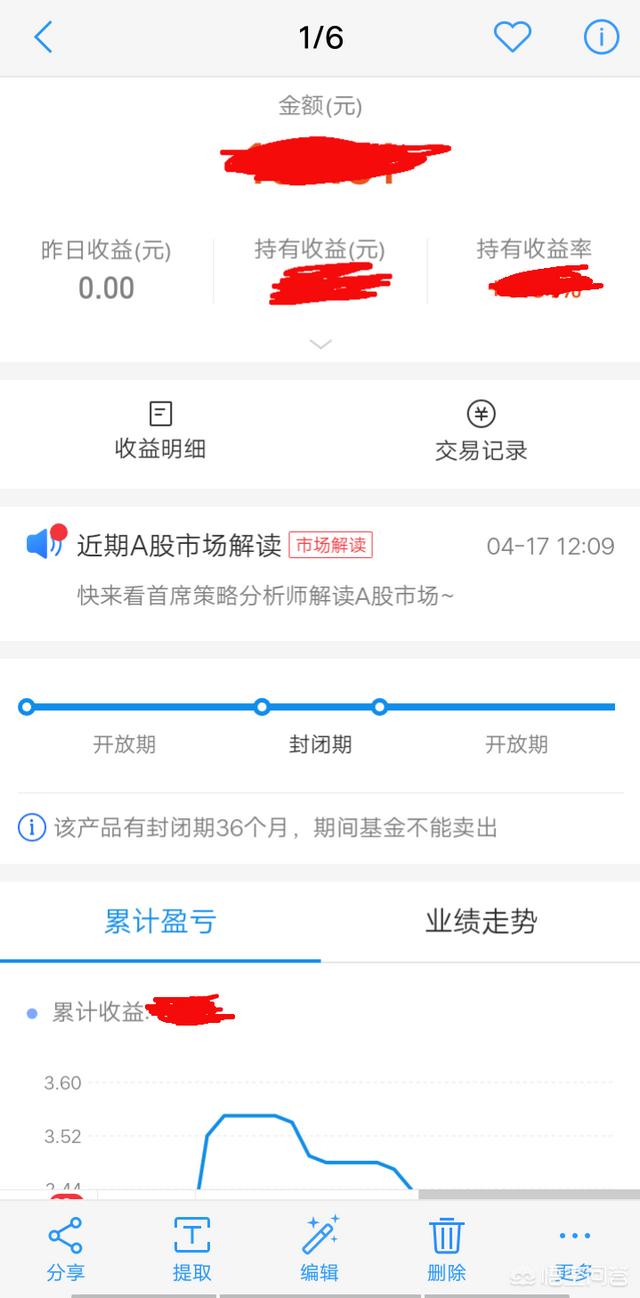Open 更多 options
The width and height of the screenshot is (640, 1298).
tap(575, 1249)
